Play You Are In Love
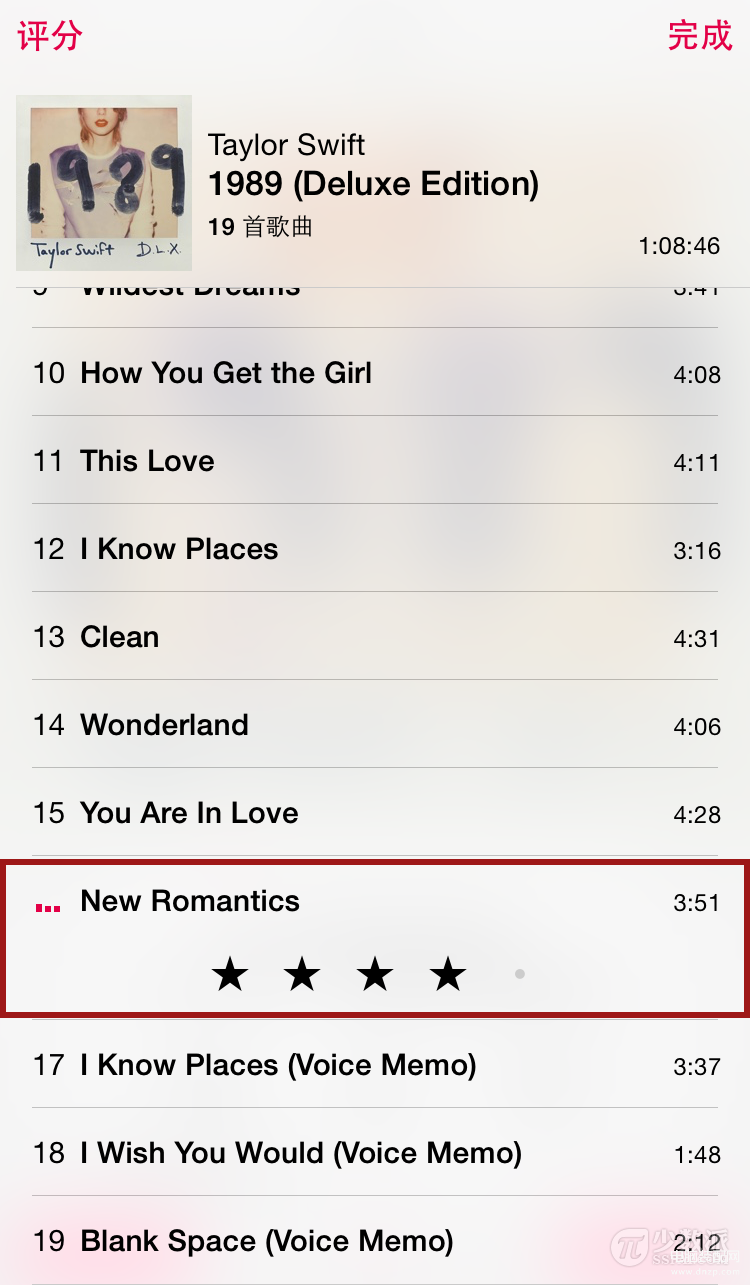This screenshot has width=750, height=1285. tap(375, 813)
